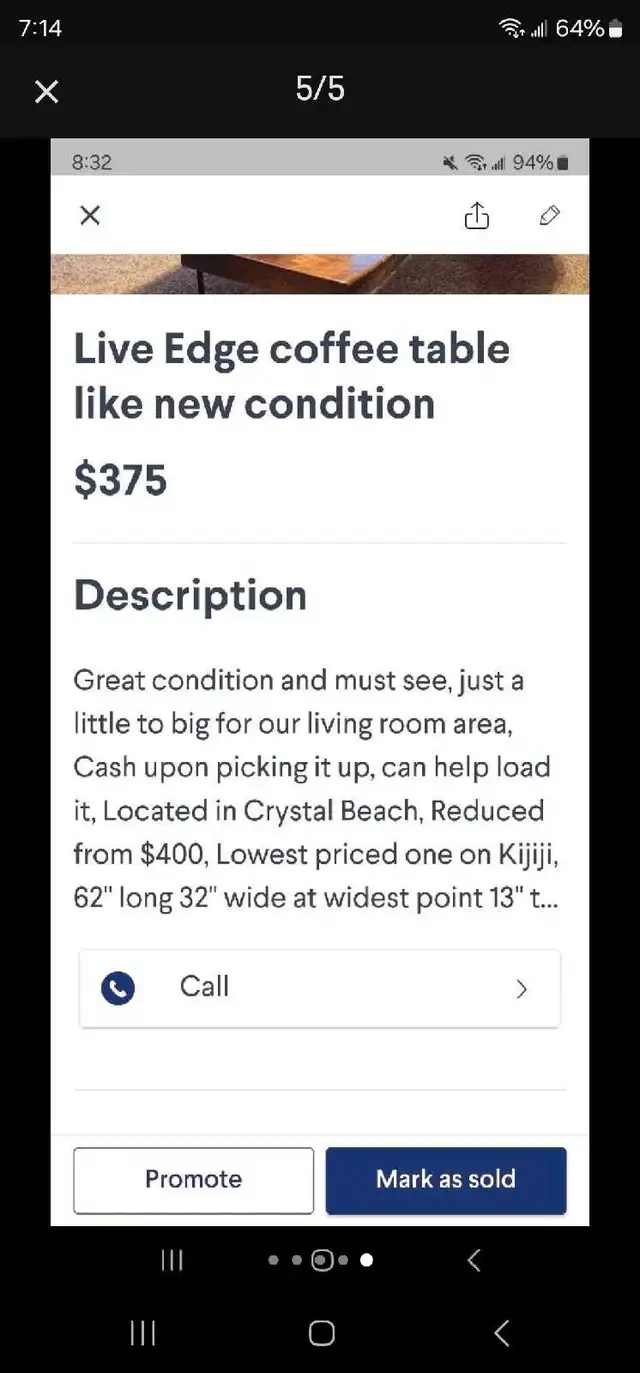Go back using the system navigation bar

click(502, 1332)
